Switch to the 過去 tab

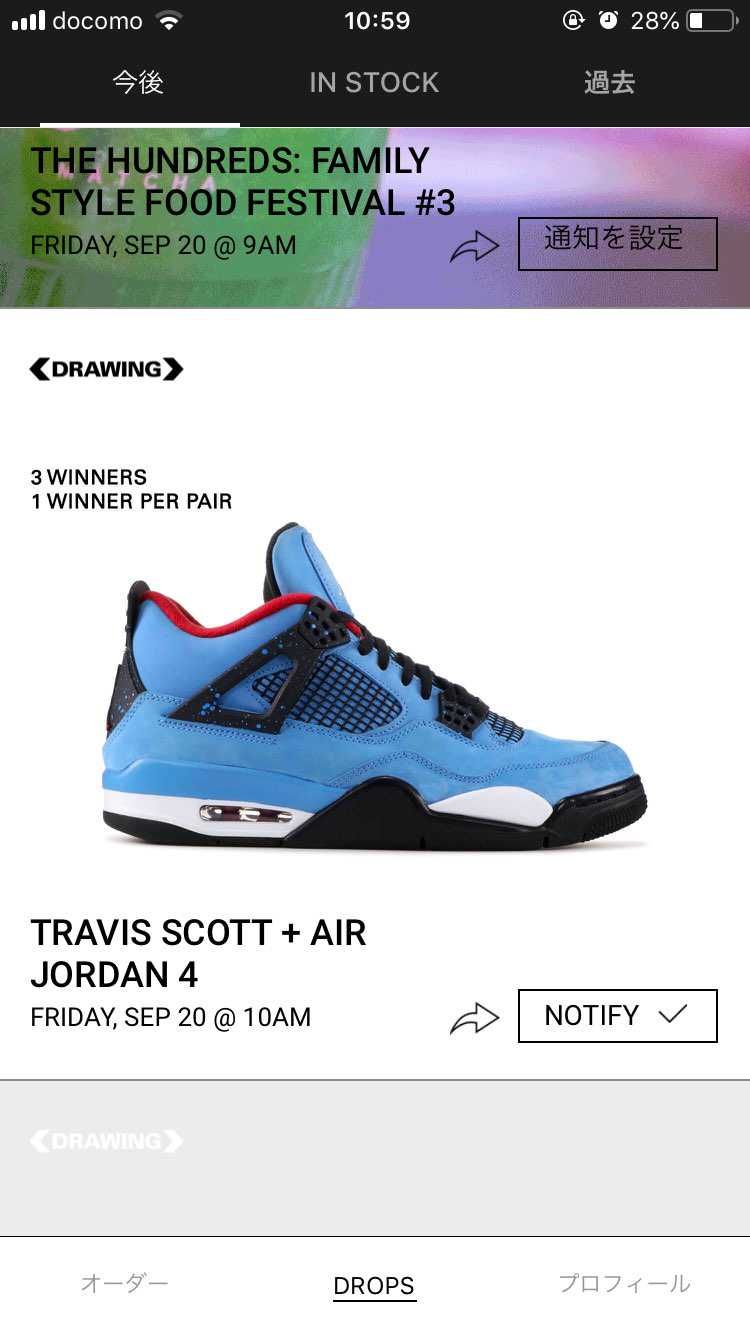[610, 83]
